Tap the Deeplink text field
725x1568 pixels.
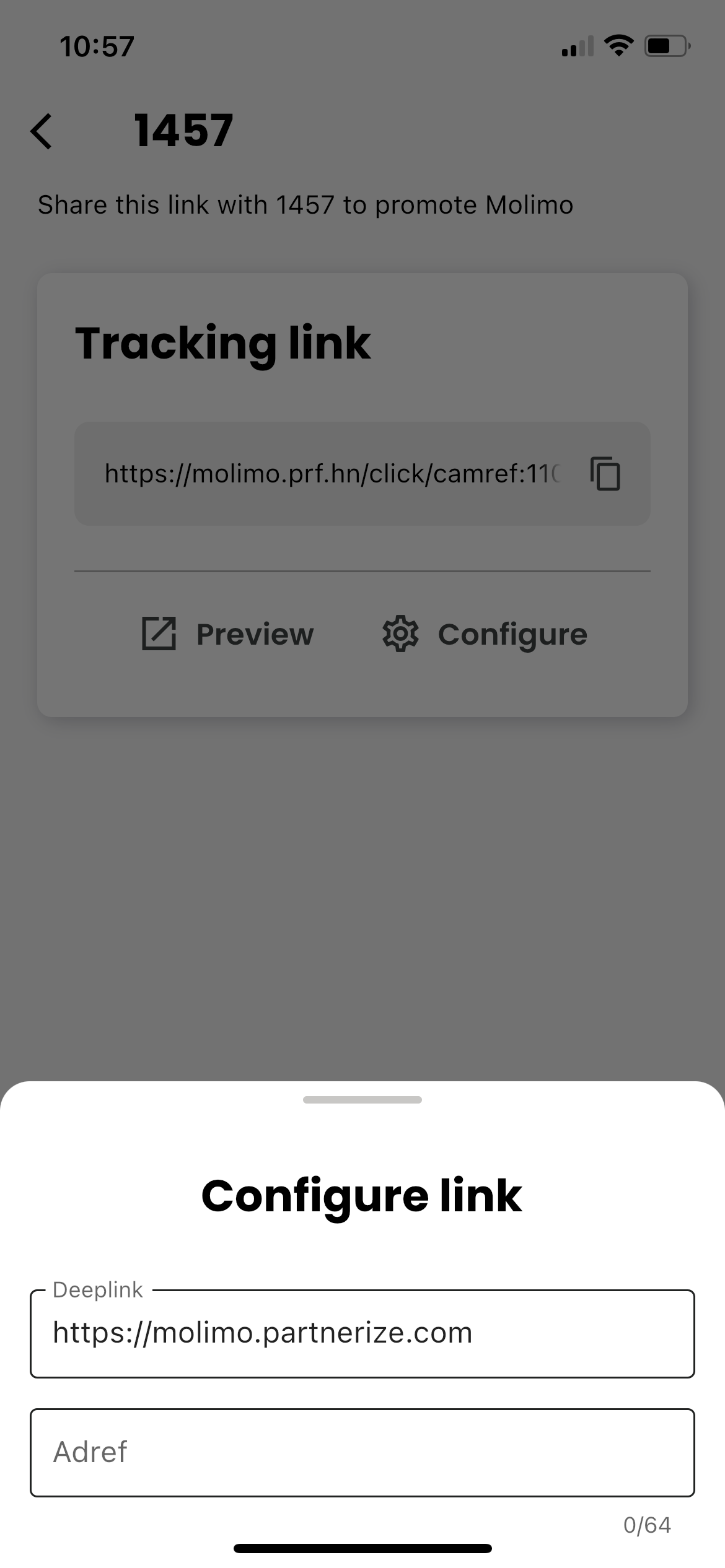click(362, 1333)
